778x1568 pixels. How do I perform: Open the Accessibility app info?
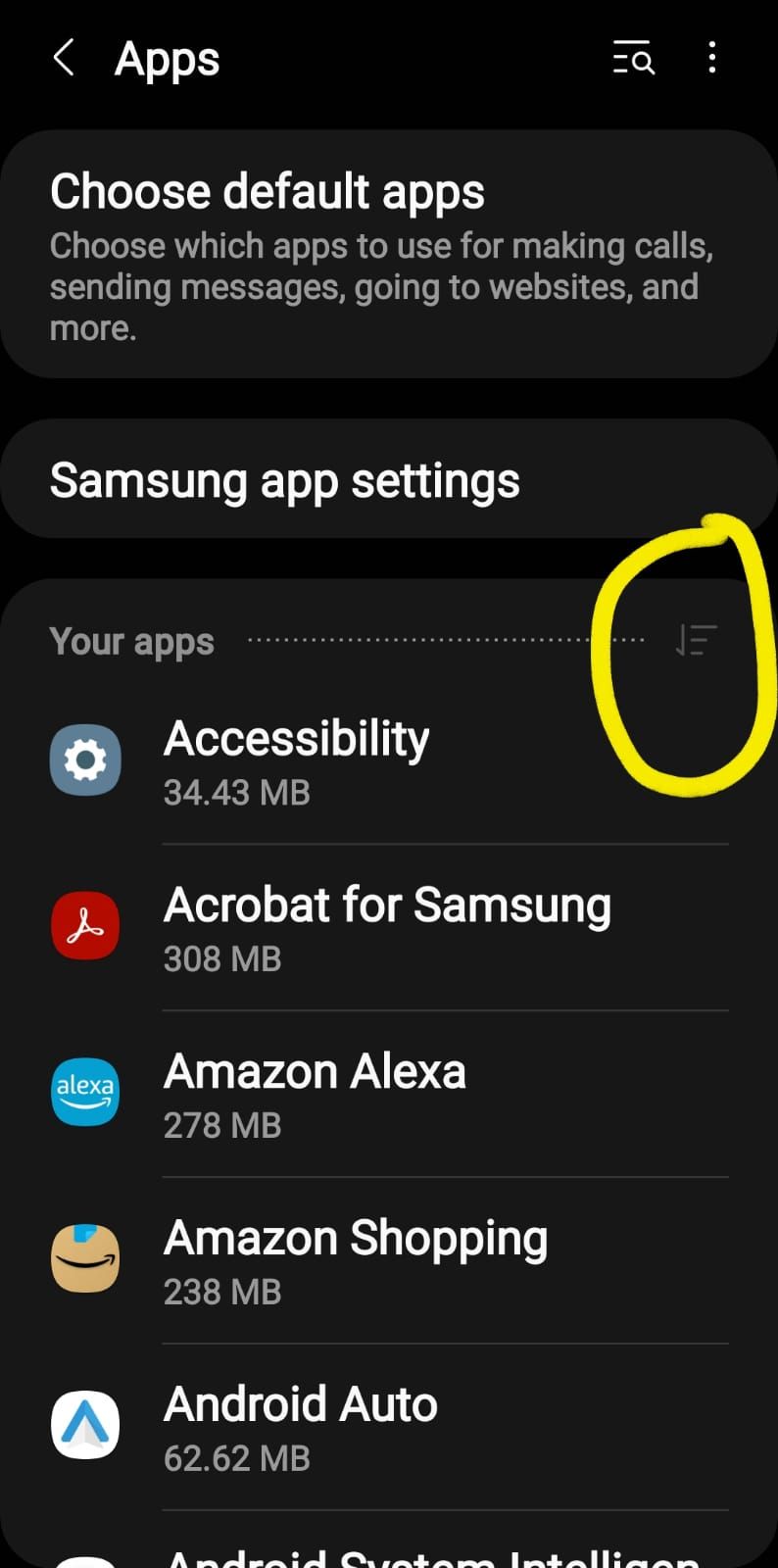(388, 760)
